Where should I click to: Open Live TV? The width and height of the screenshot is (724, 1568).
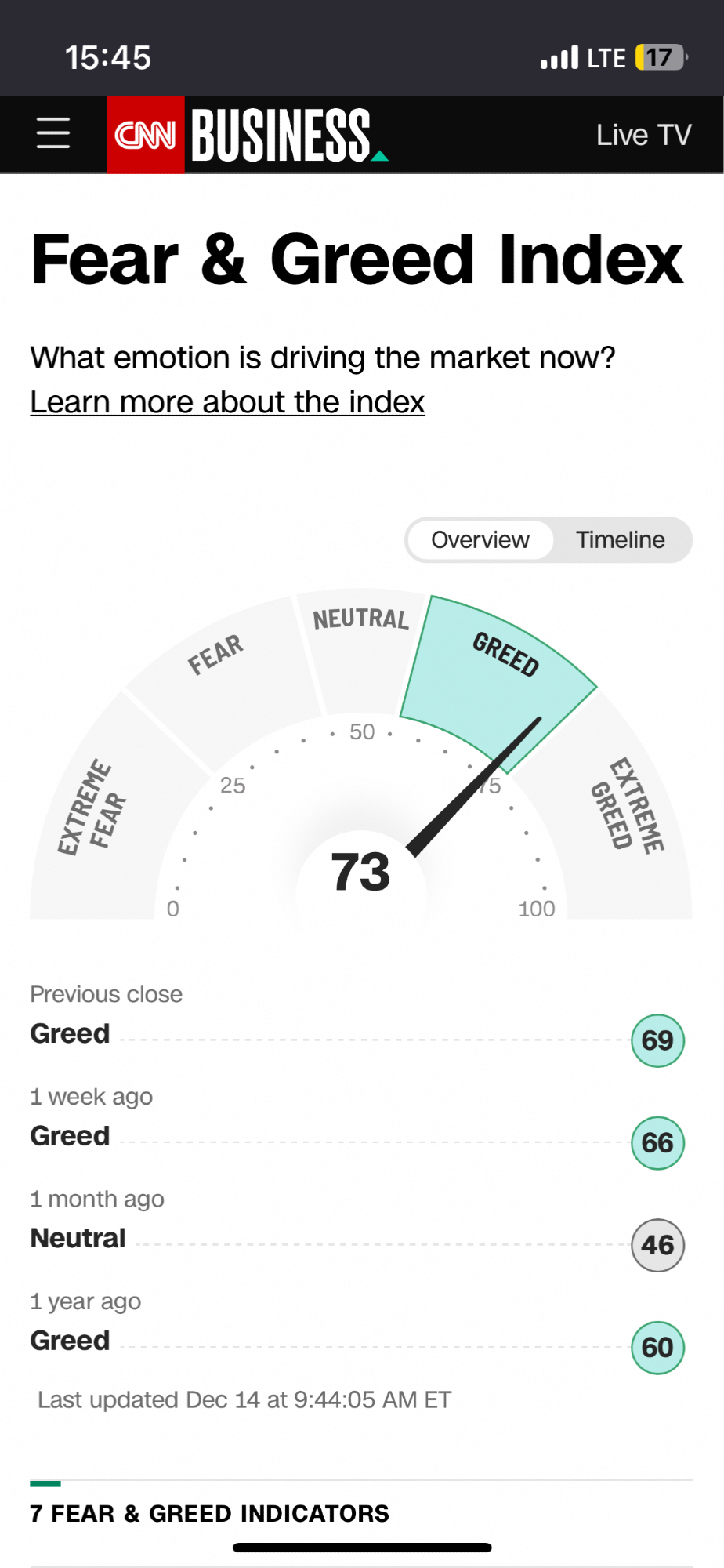(x=643, y=135)
